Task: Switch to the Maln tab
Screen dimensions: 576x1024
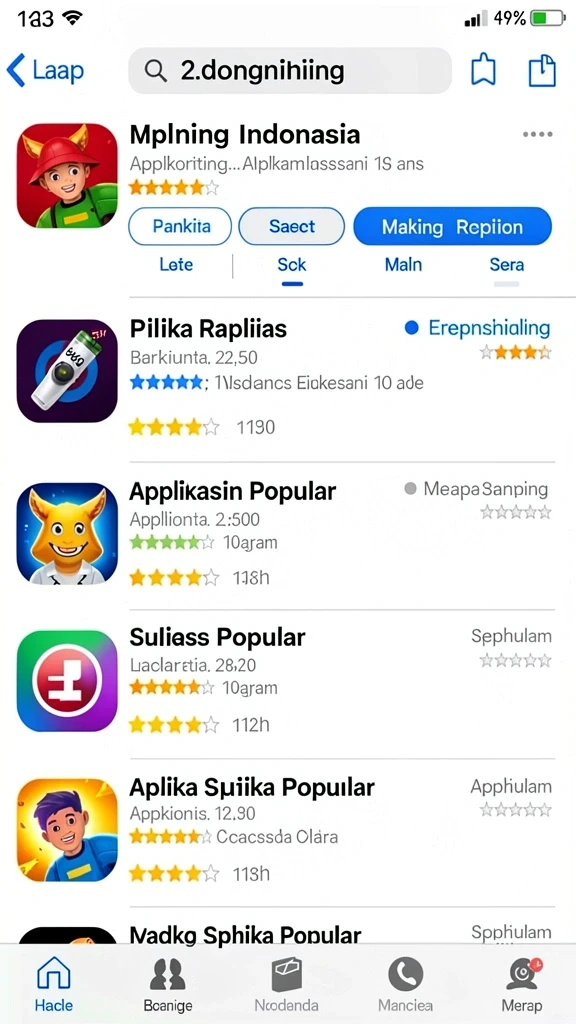Action: [403, 264]
